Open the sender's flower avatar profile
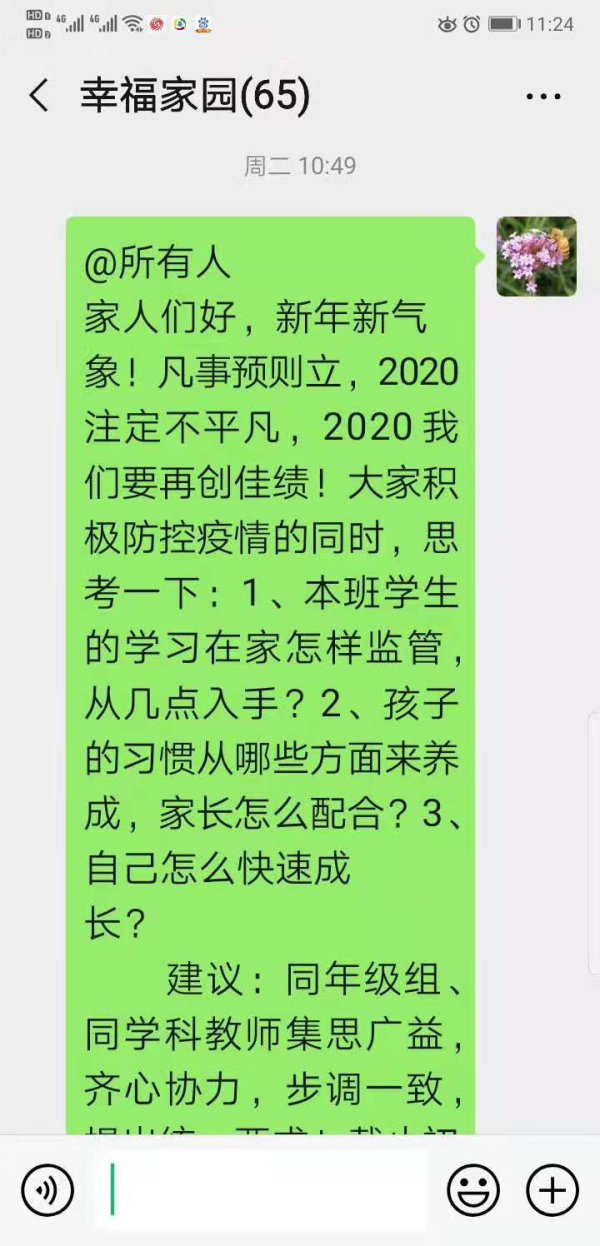Screen dimensions: 600x1246 (x=536, y=257)
